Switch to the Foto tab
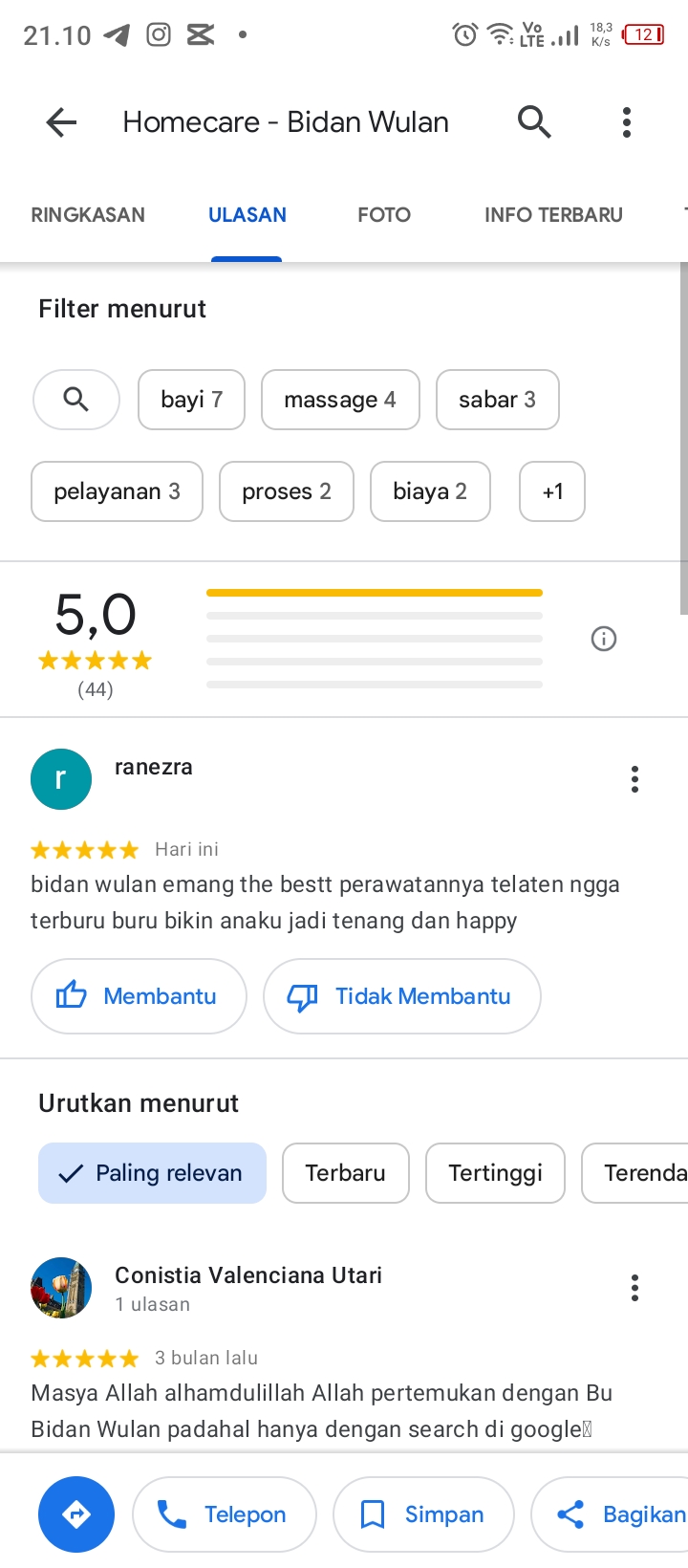The height and width of the screenshot is (1568, 688). pos(384,215)
